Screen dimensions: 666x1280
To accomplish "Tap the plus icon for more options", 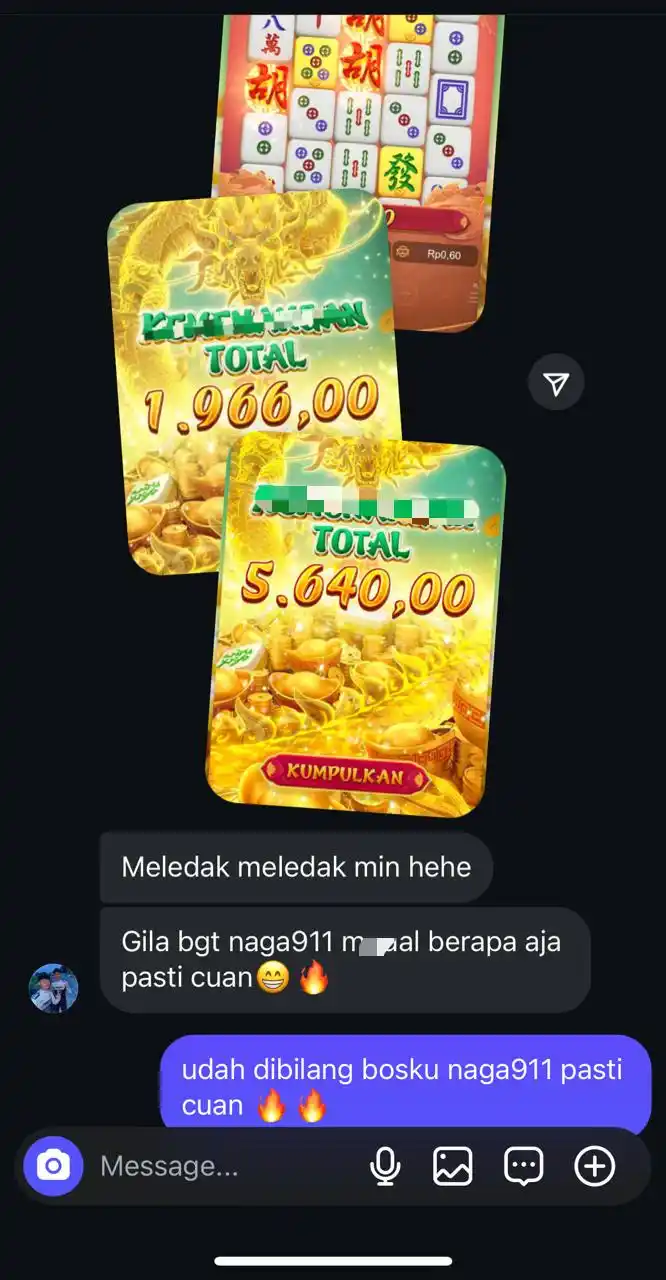I will [594, 1166].
